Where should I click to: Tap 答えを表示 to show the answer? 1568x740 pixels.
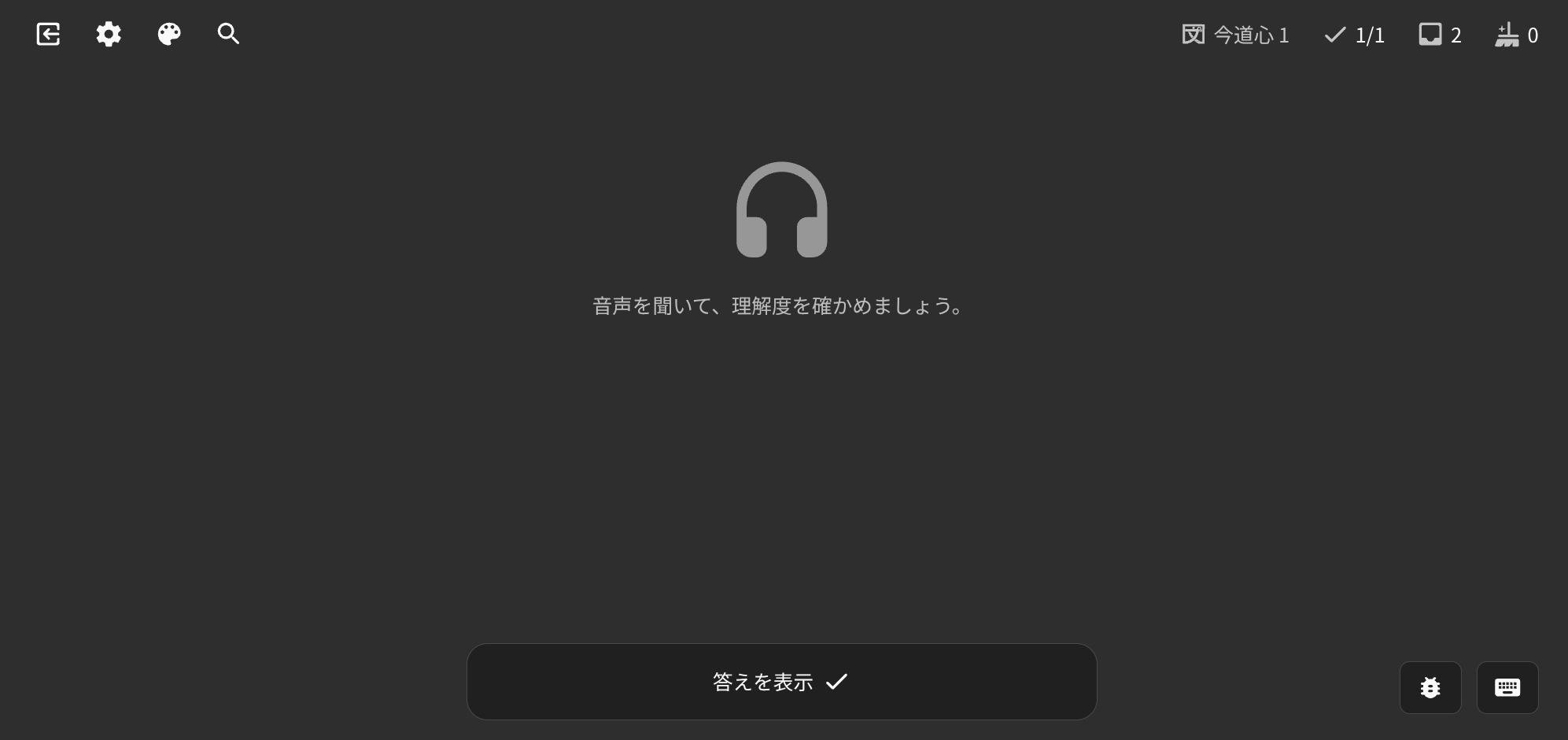[781, 682]
